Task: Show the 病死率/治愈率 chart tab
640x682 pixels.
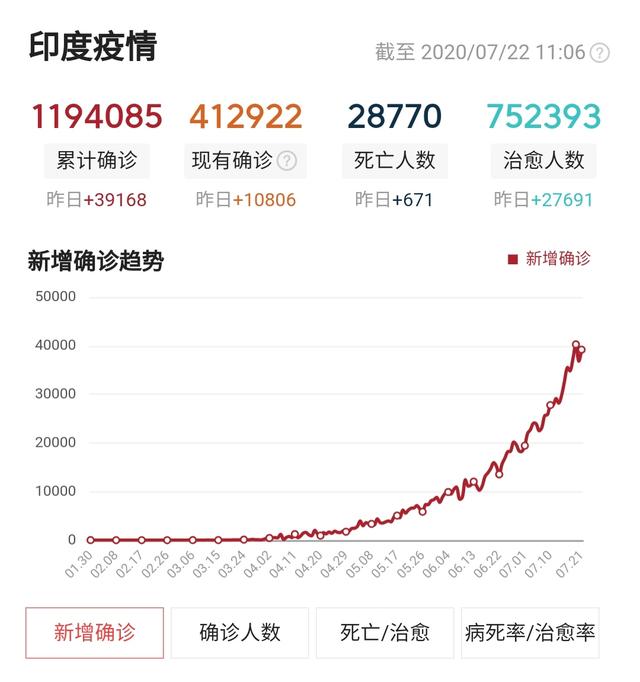Action: click(x=530, y=633)
